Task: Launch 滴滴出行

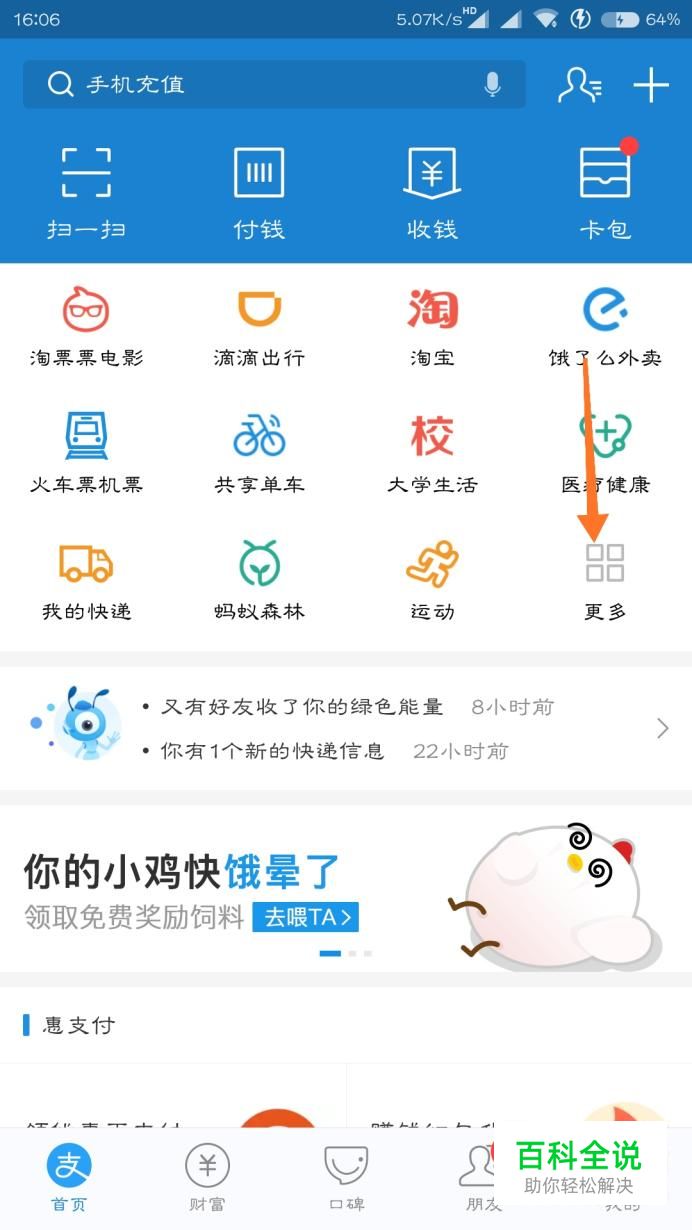Action: 259,325
